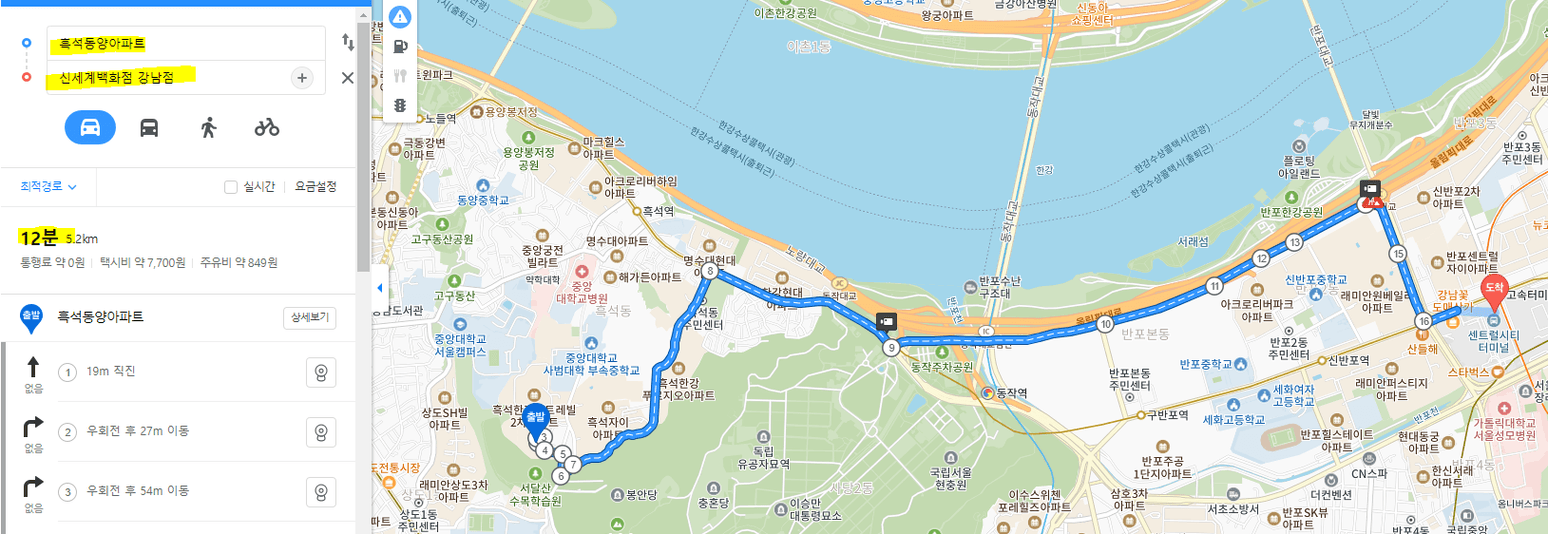Viewport: 1548px width, 534px height.
Task: Add a waypoint with the plus button
Action: click(302, 78)
